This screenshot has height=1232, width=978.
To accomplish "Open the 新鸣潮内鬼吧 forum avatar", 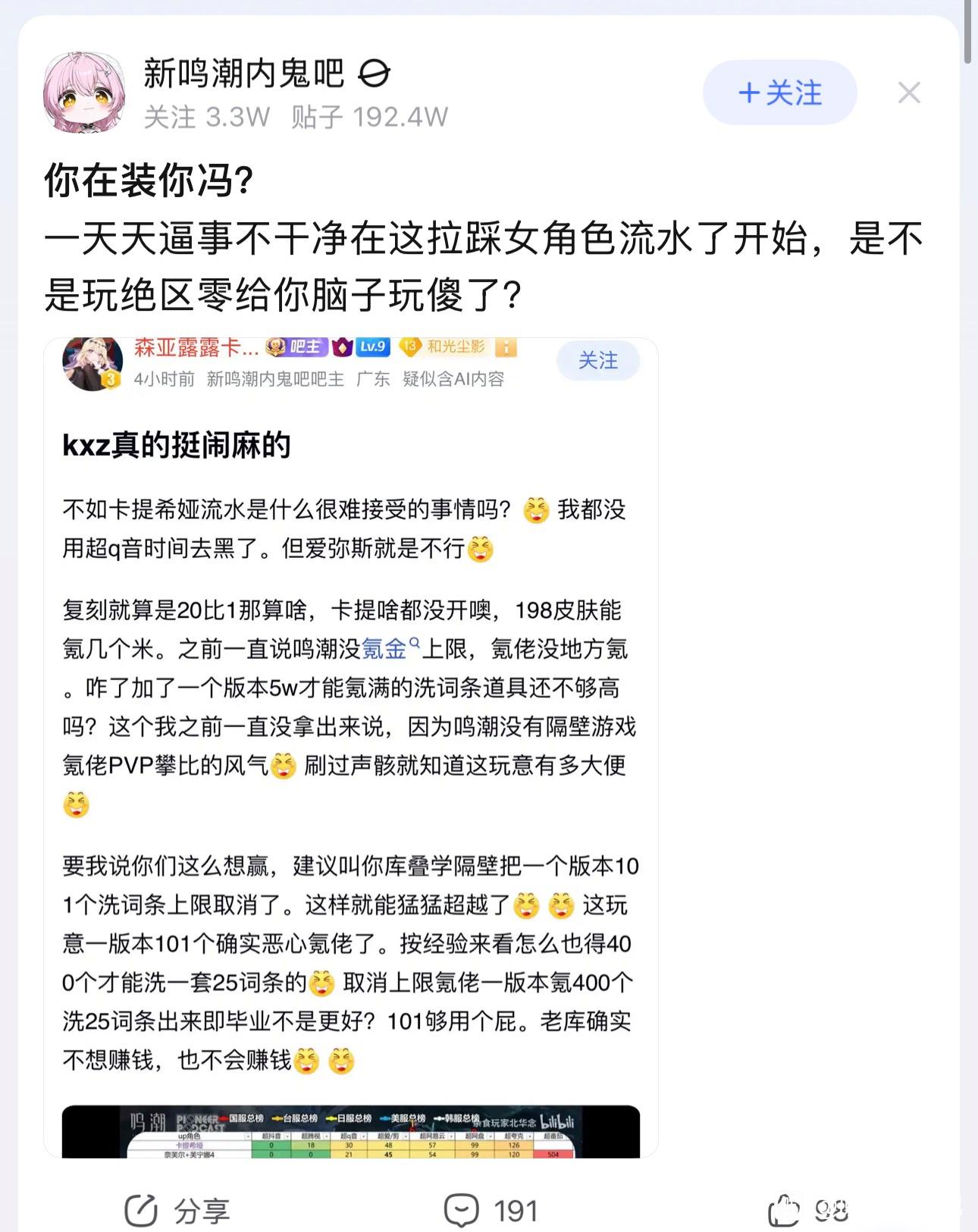I will (83, 92).
